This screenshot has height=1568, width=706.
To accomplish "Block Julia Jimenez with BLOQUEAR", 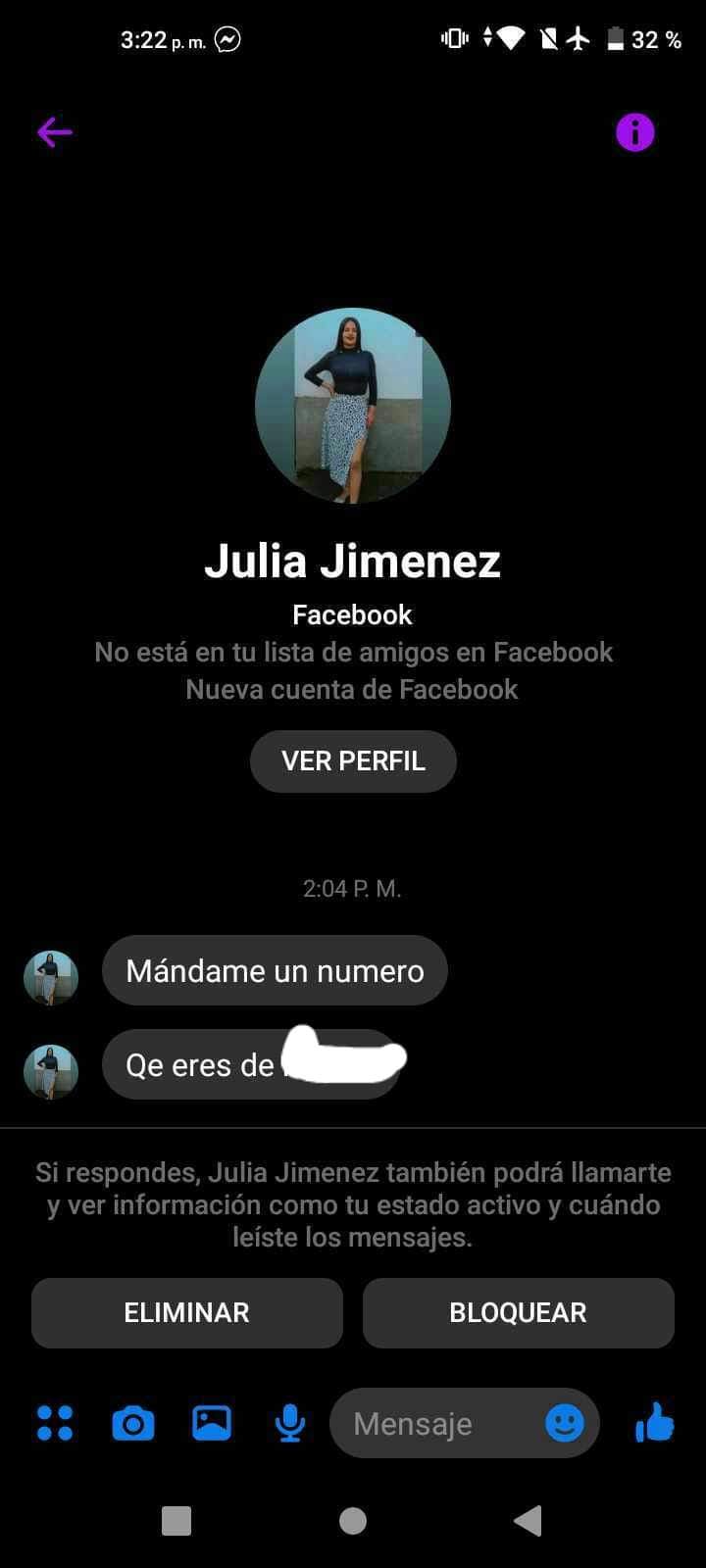I will click(518, 1313).
